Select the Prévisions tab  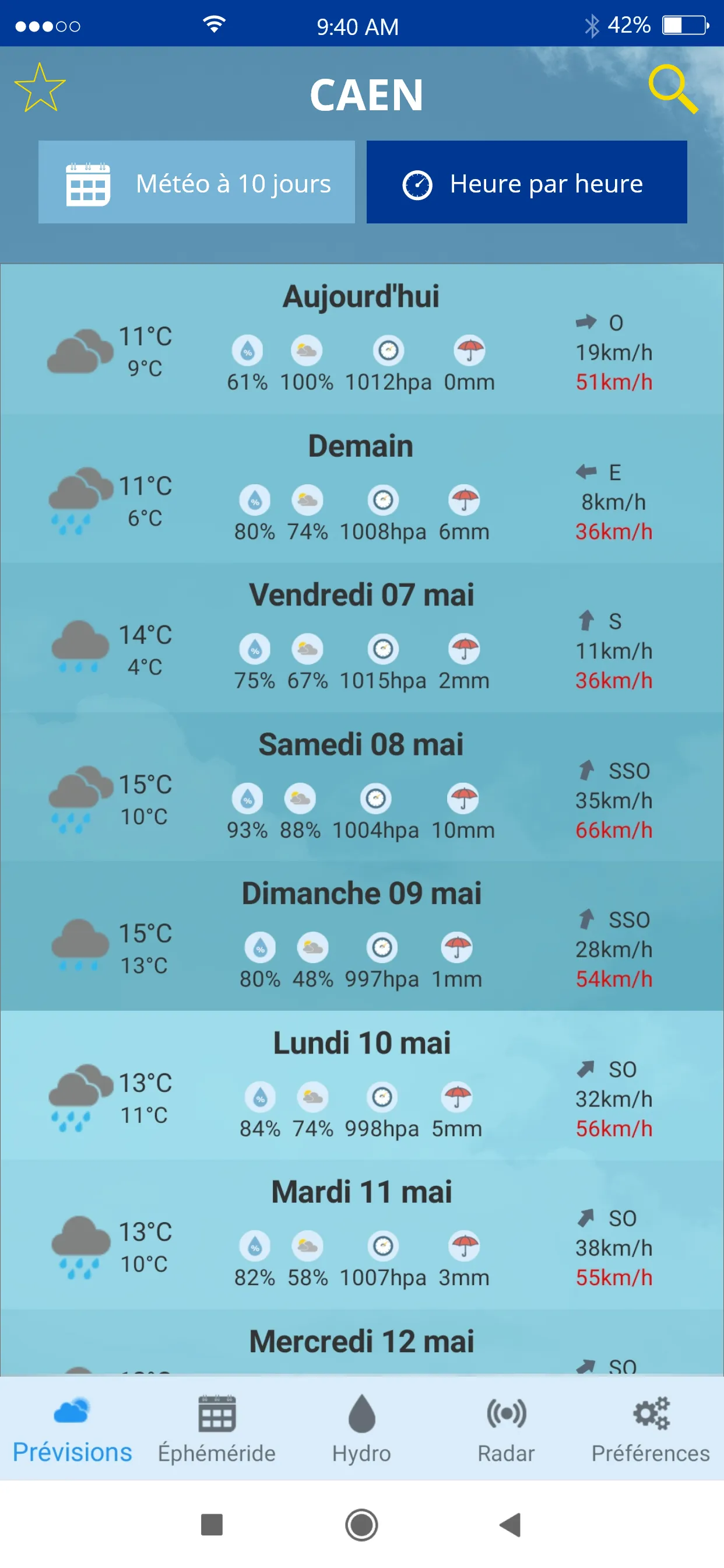tap(72, 1429)
